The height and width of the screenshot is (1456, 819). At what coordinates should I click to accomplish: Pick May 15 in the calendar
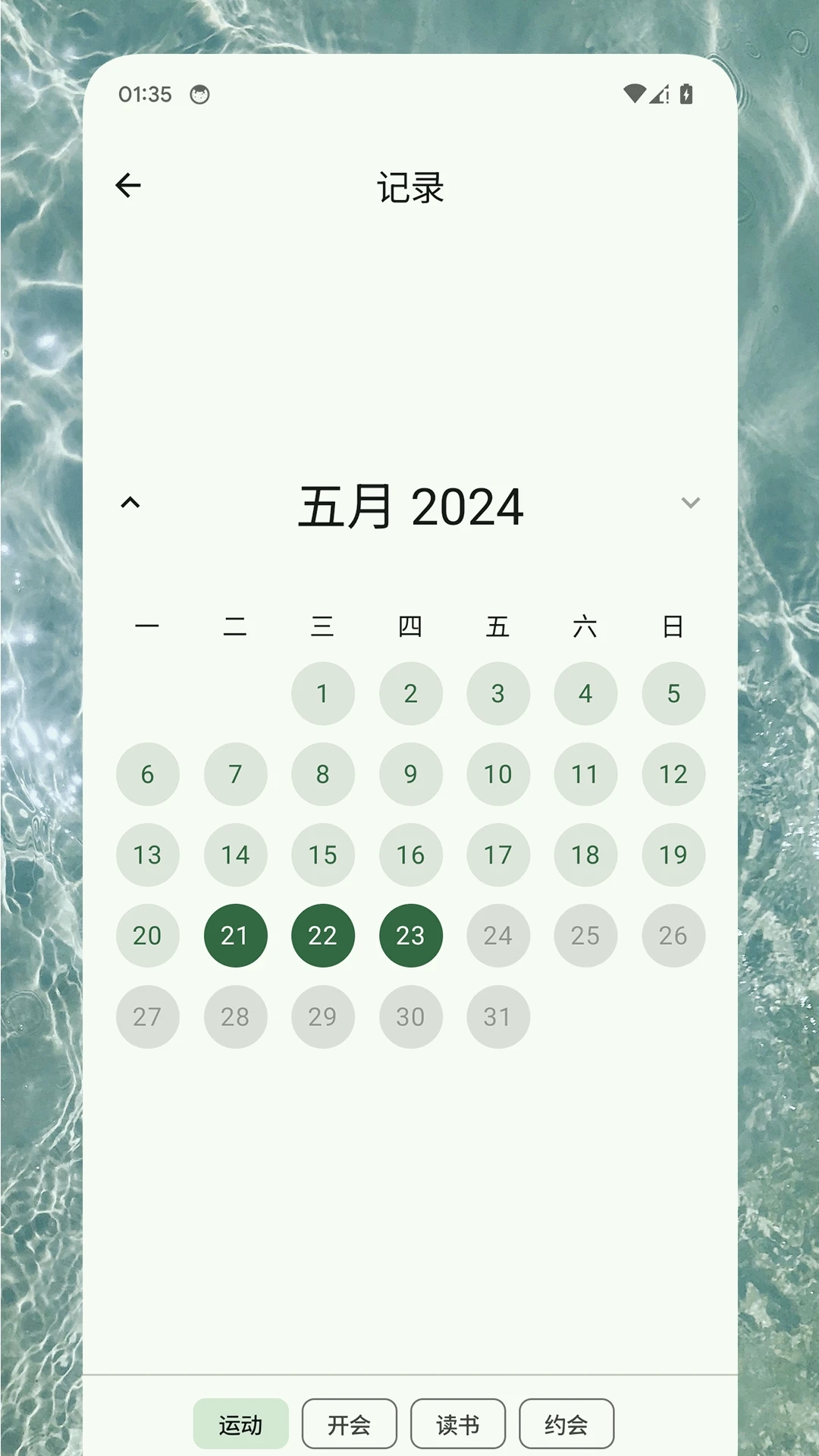click(323, 855)
